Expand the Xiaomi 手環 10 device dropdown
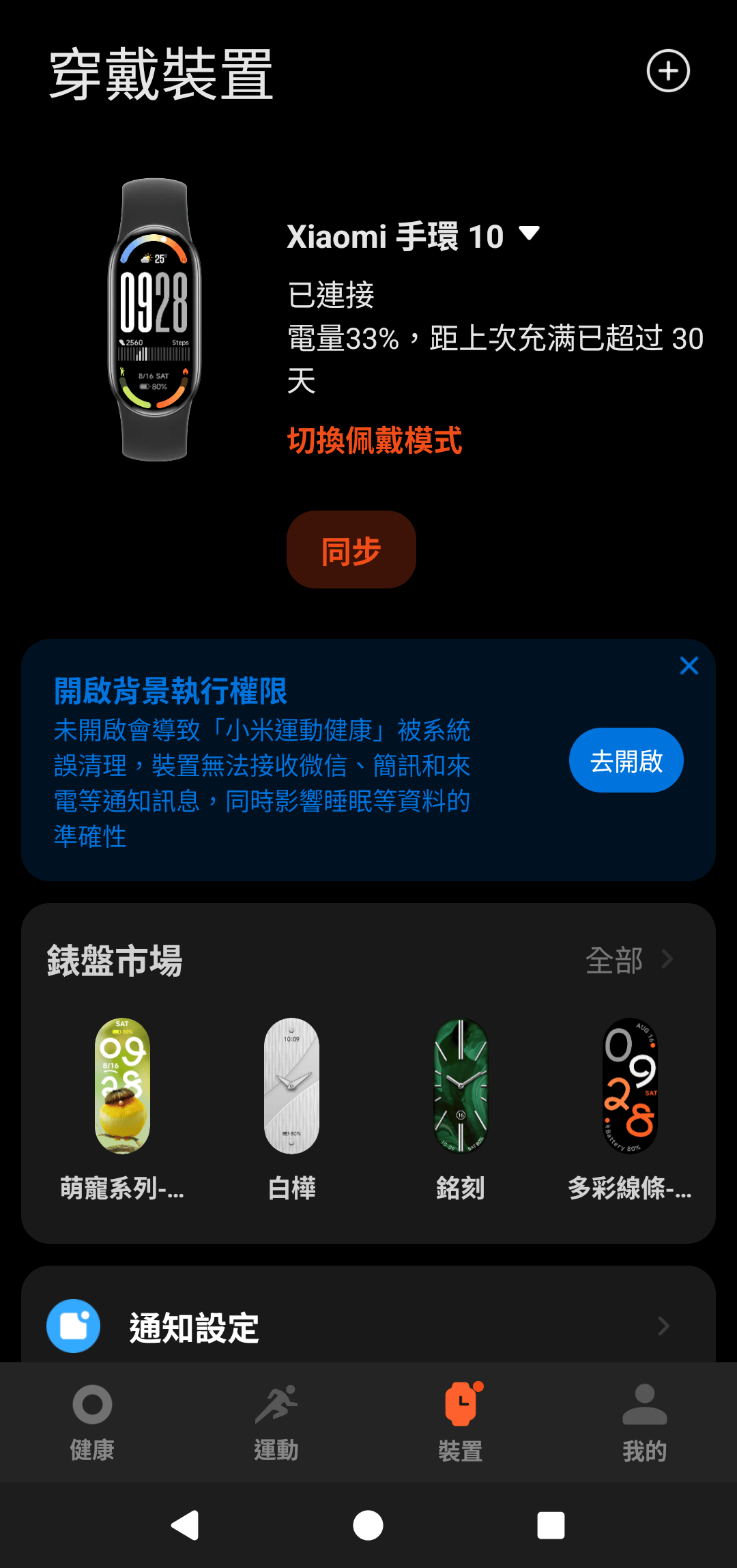737x1568 pixels. [530, 235]
